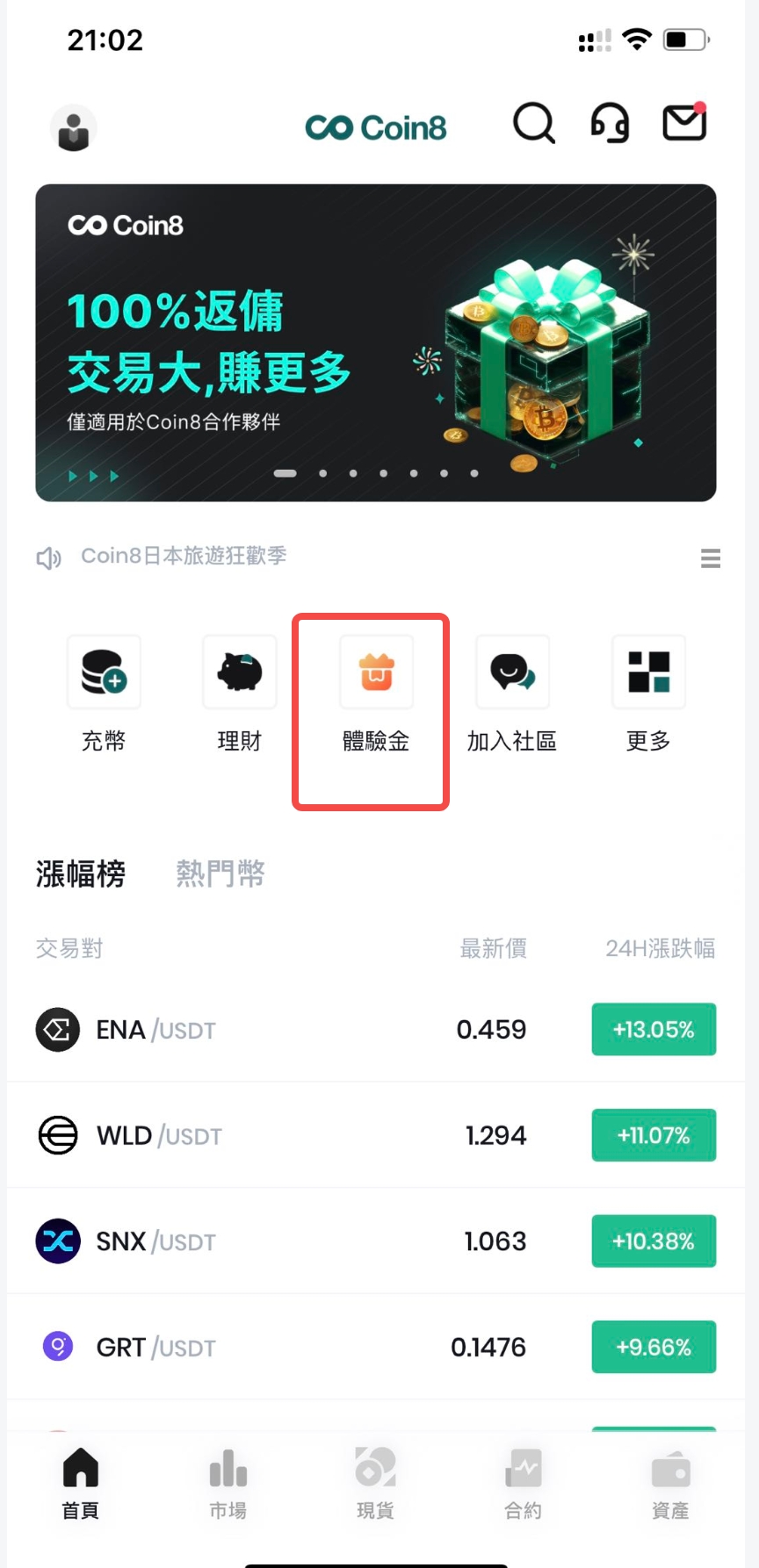Open the search icon

533,124
